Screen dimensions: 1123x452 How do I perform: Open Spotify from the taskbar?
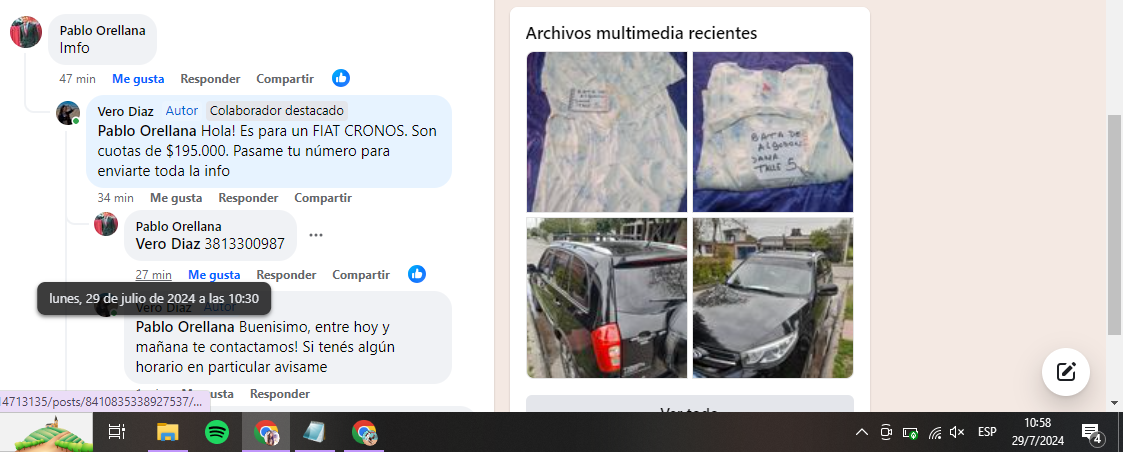(x=216, y=432)
